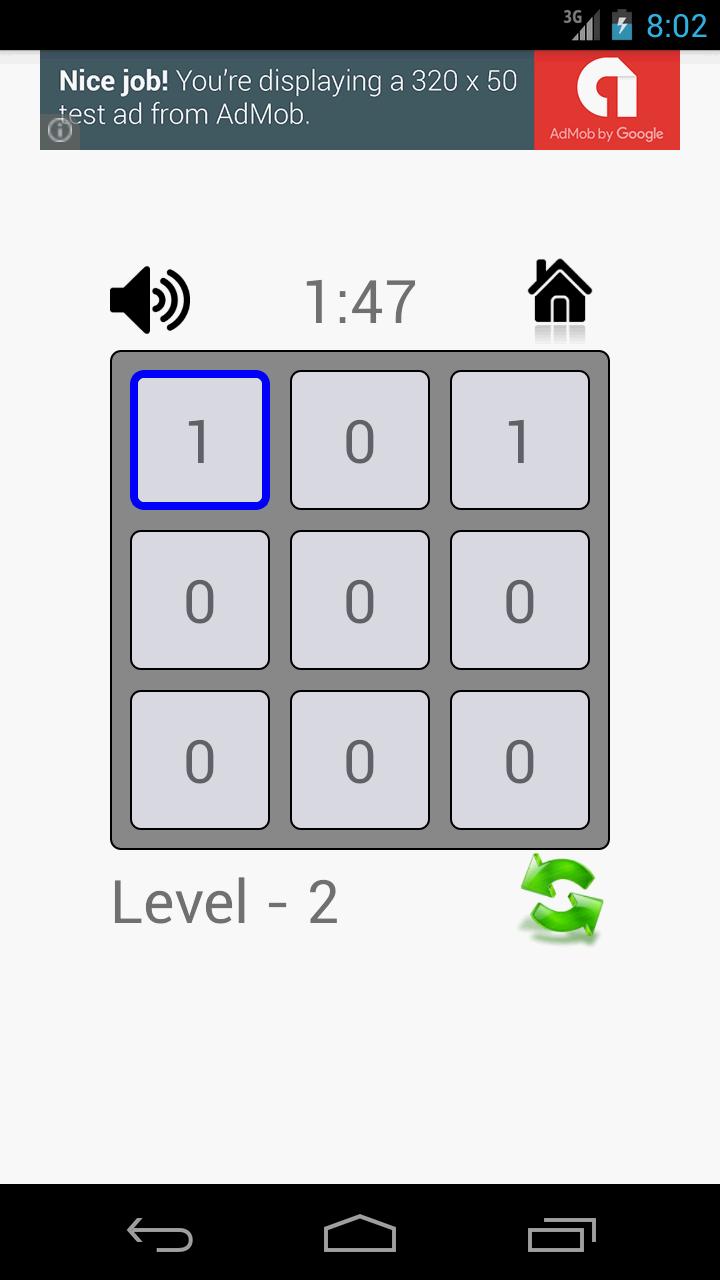The height and width of the screenshot is (1280, 720).
Task: Open the AdMob by Google logo
Action: pos(607,99)
